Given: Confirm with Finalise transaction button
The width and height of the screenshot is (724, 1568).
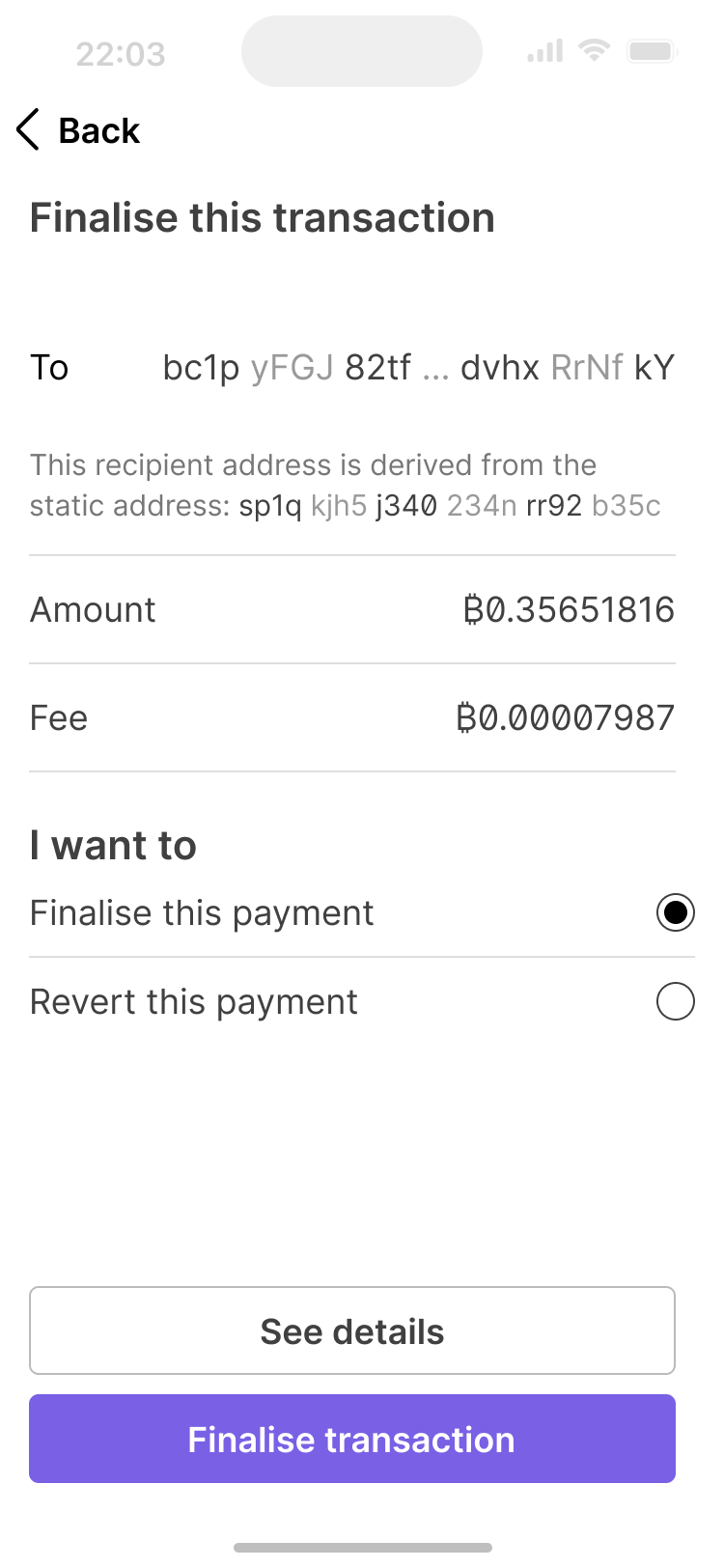Looking at the screenshot, I should 352,1439.
